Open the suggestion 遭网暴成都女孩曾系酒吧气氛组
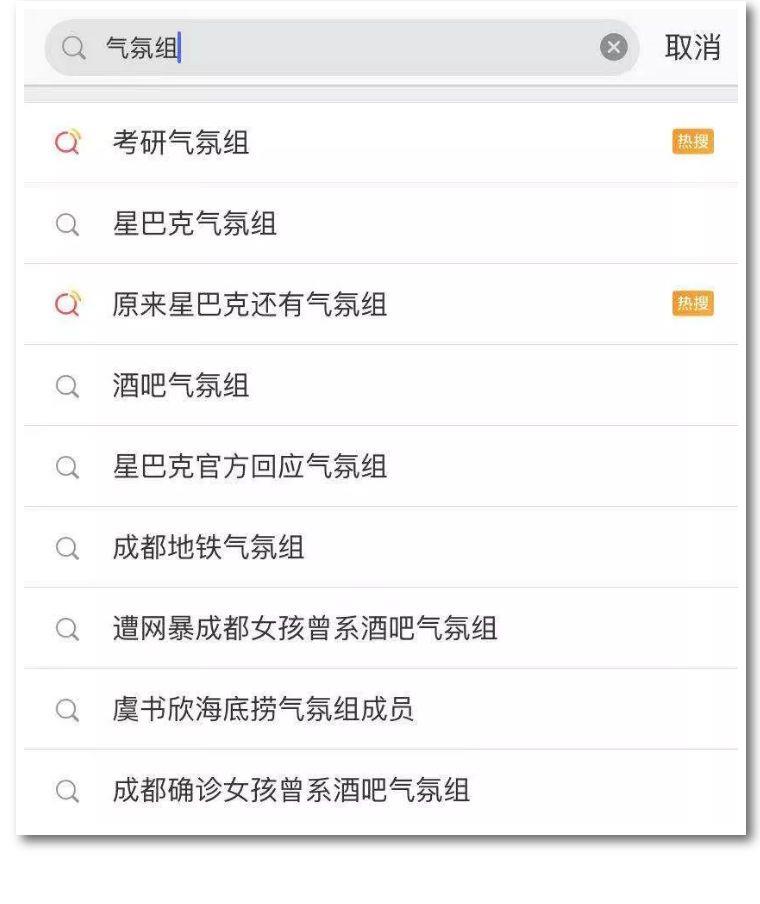The image size is (760, 904). [305, 629]
